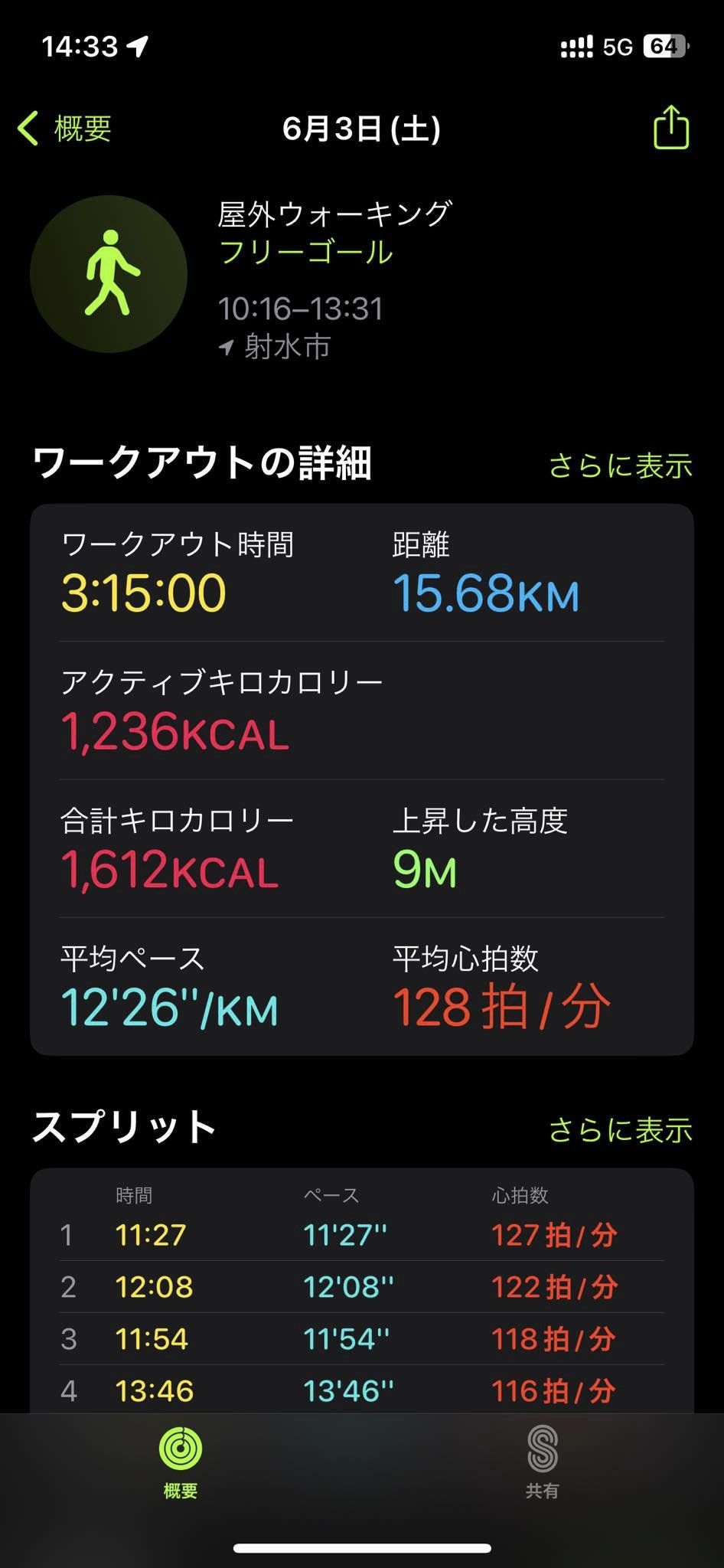
Task: Show more of スプリット
Action: 620,1129
